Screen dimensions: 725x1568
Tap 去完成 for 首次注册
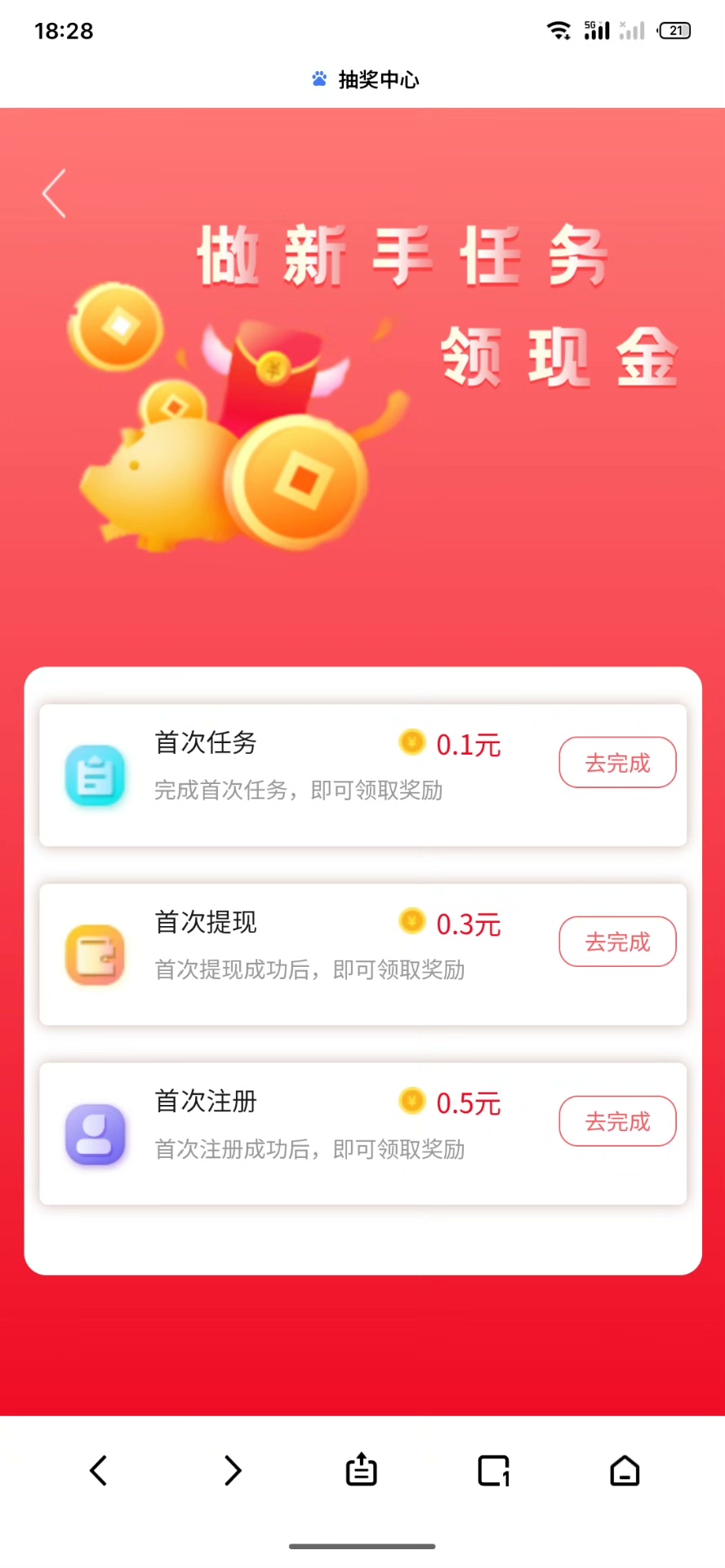pos(617,1121)
